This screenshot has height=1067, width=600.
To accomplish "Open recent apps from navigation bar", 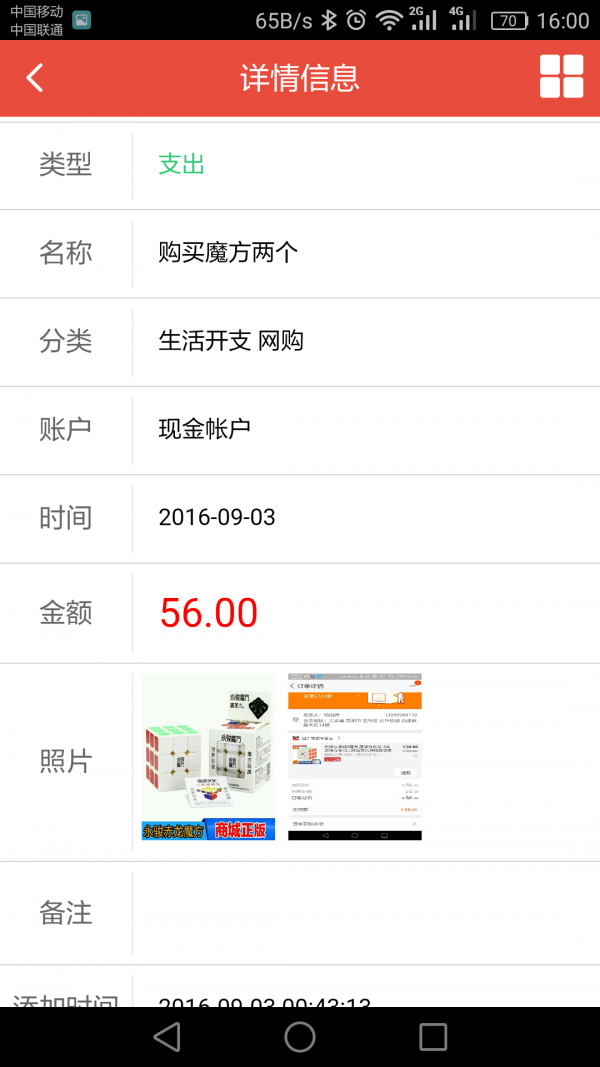I will coord(433,1037).
